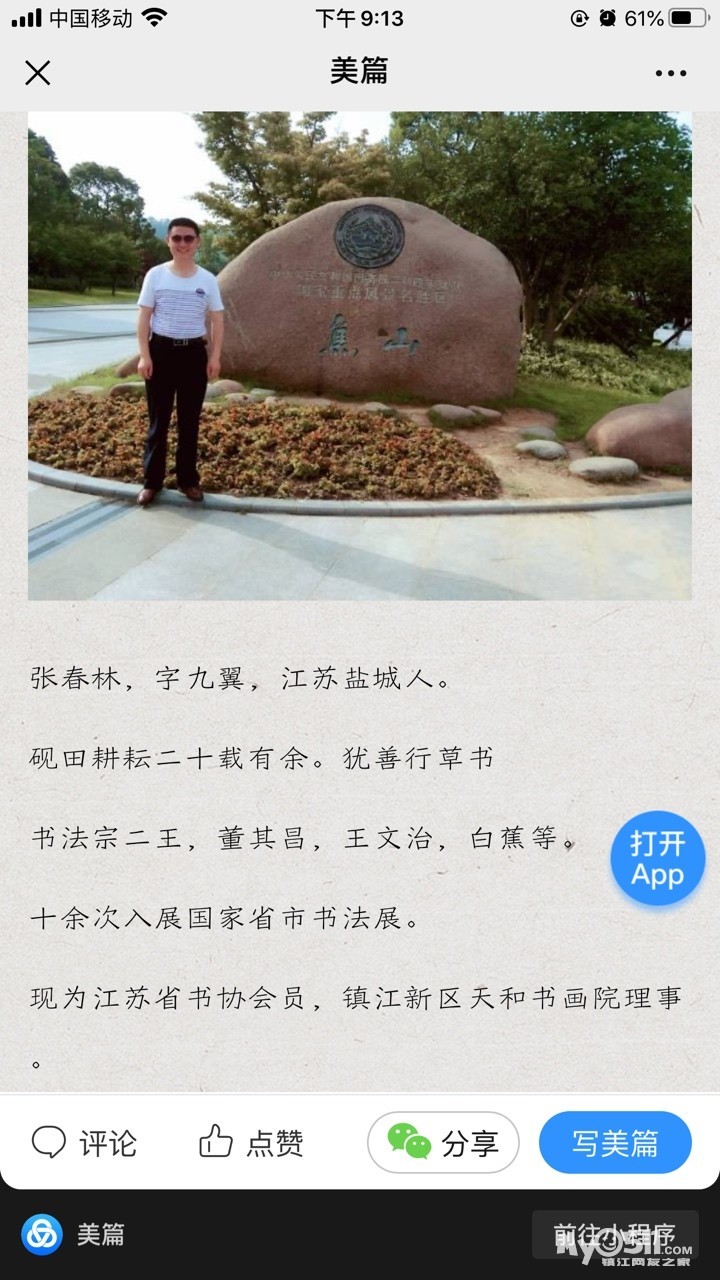The width and height of the screenshot is (720, 1280).
Task: Close the 美篇 page
Action: point(38,72)
